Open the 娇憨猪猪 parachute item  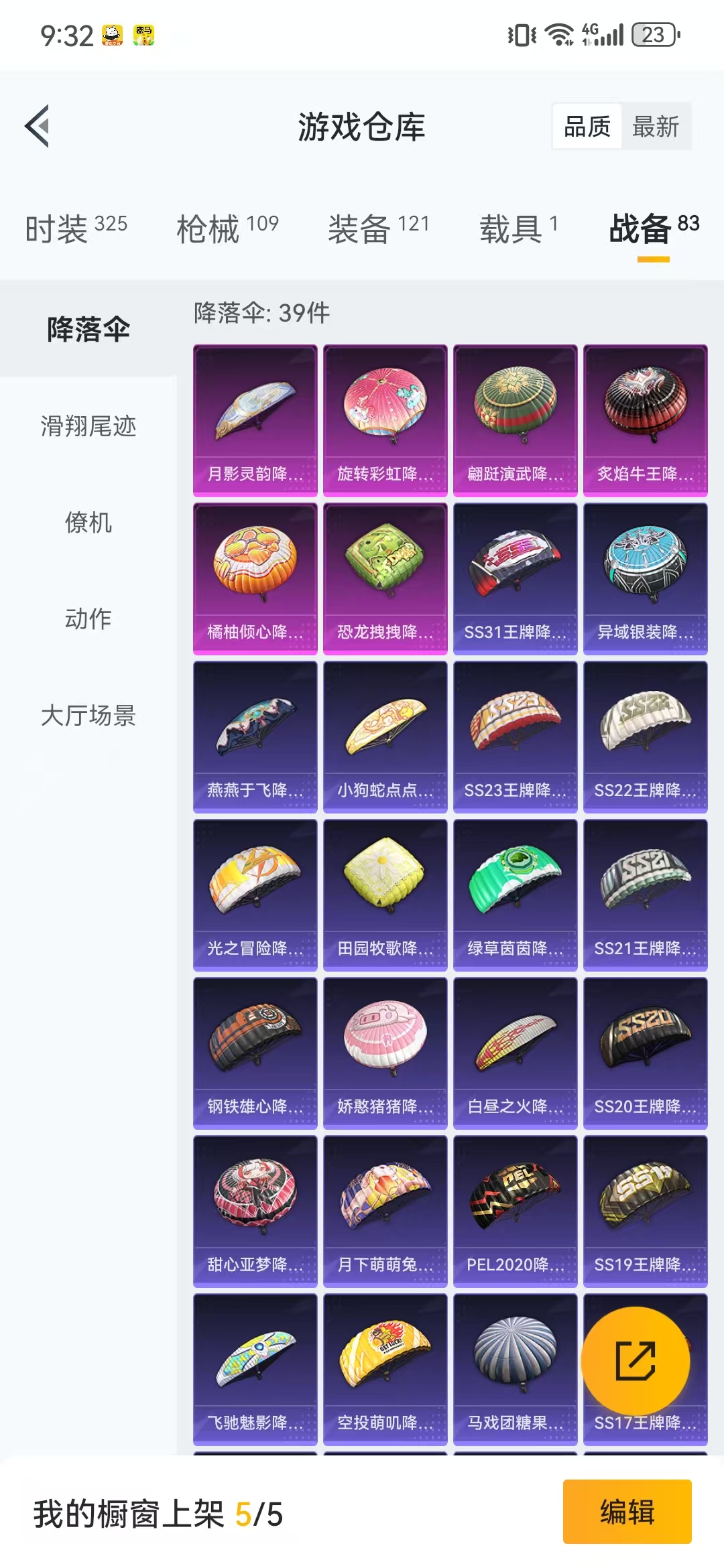(385, 1053)
